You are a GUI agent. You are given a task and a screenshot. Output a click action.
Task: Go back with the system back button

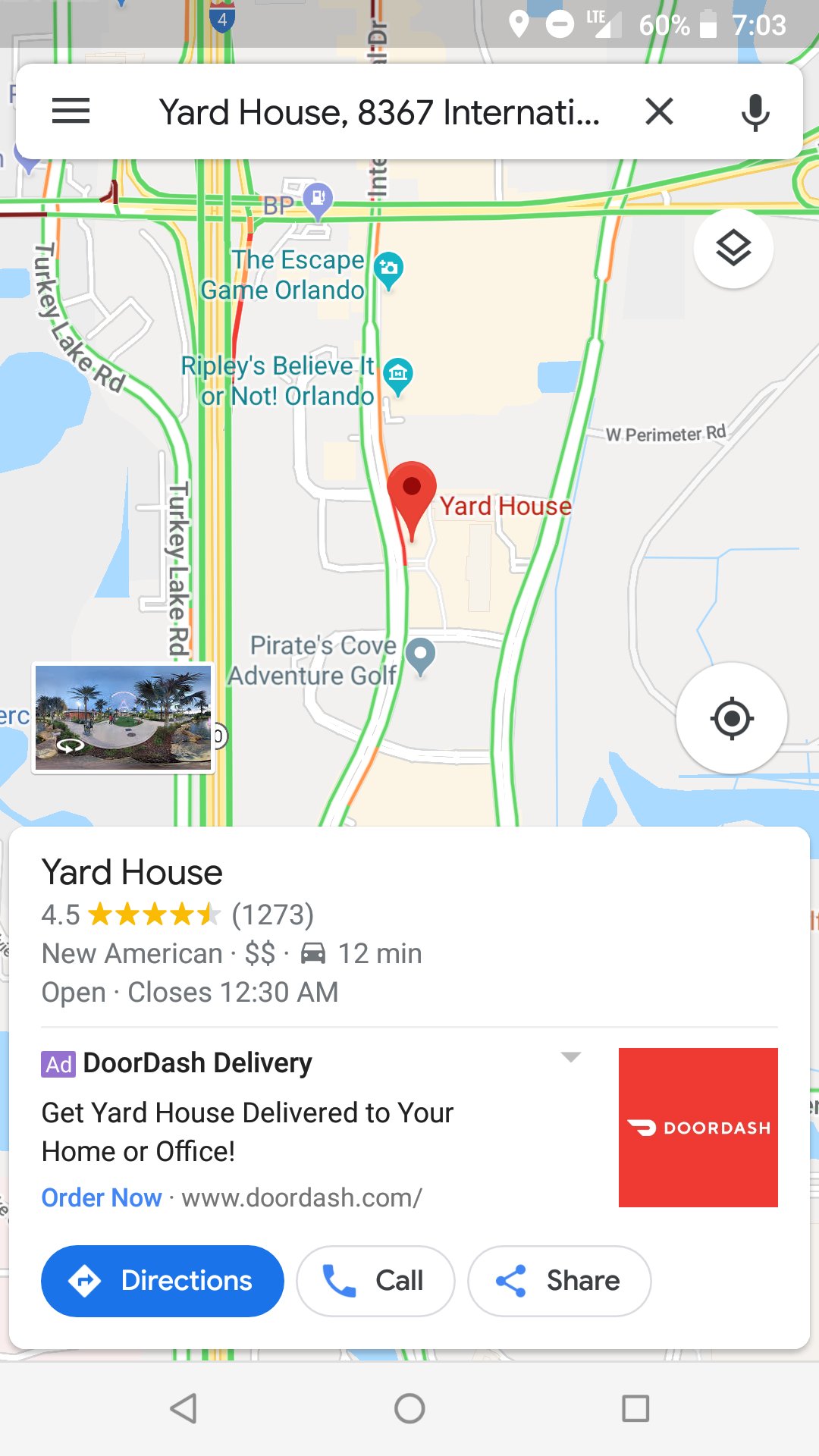pos(184,1408)
